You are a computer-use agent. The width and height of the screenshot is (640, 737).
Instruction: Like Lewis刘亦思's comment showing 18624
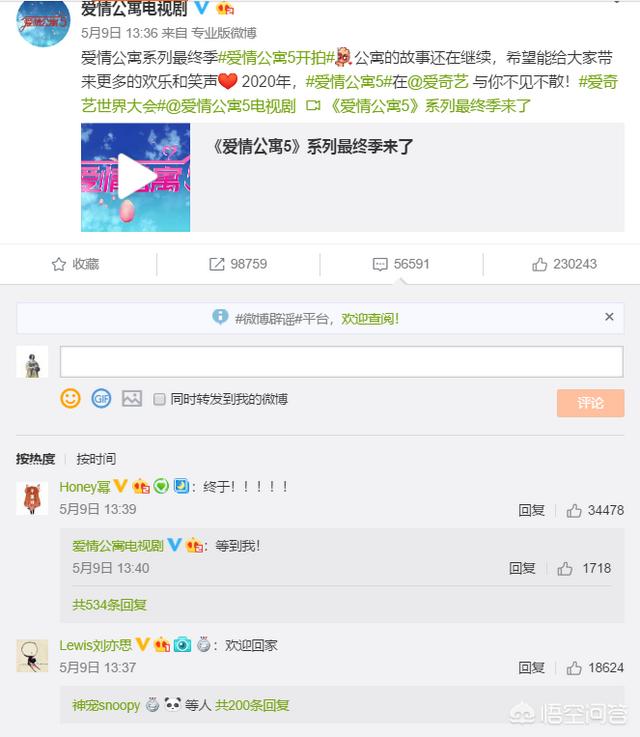coord(594,668)
